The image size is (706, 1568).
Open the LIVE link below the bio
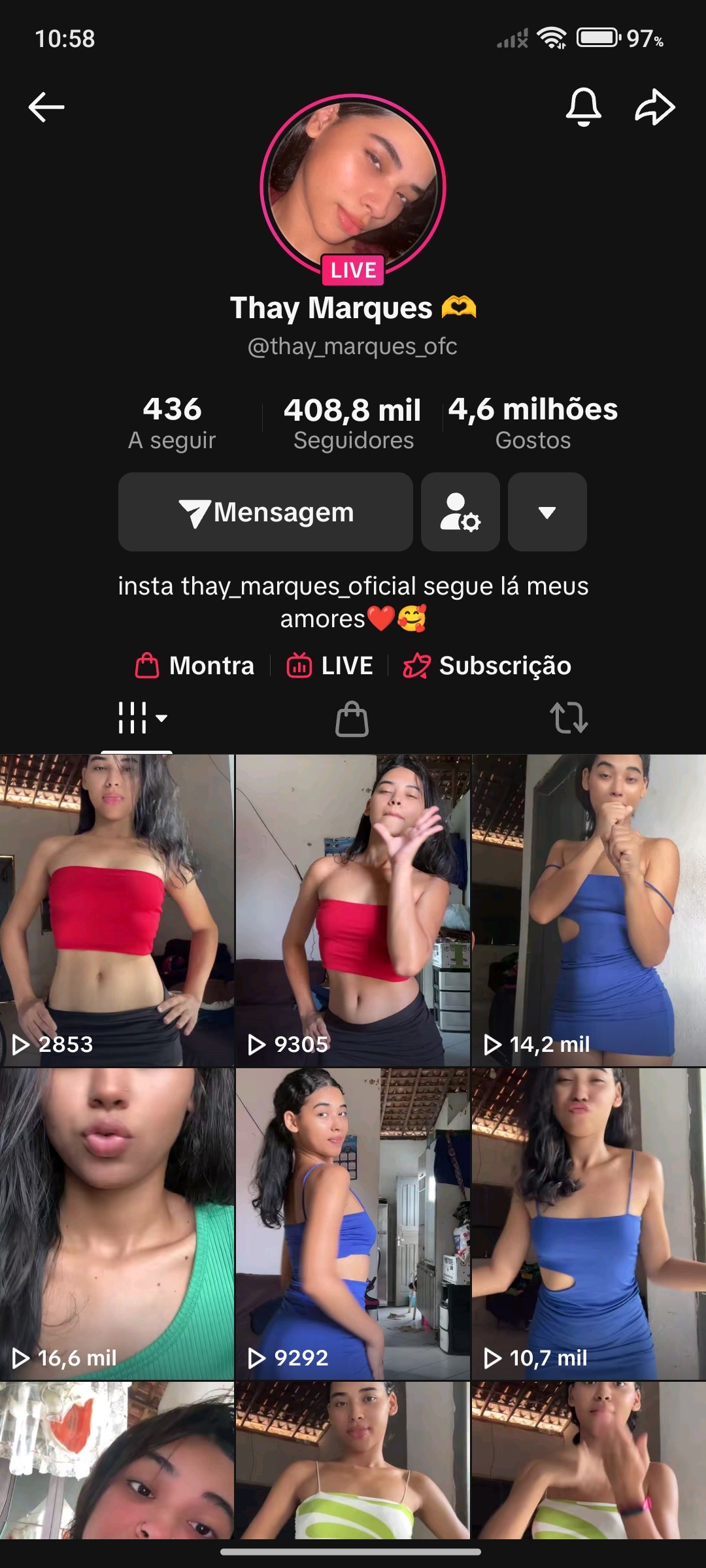(329, 666)
